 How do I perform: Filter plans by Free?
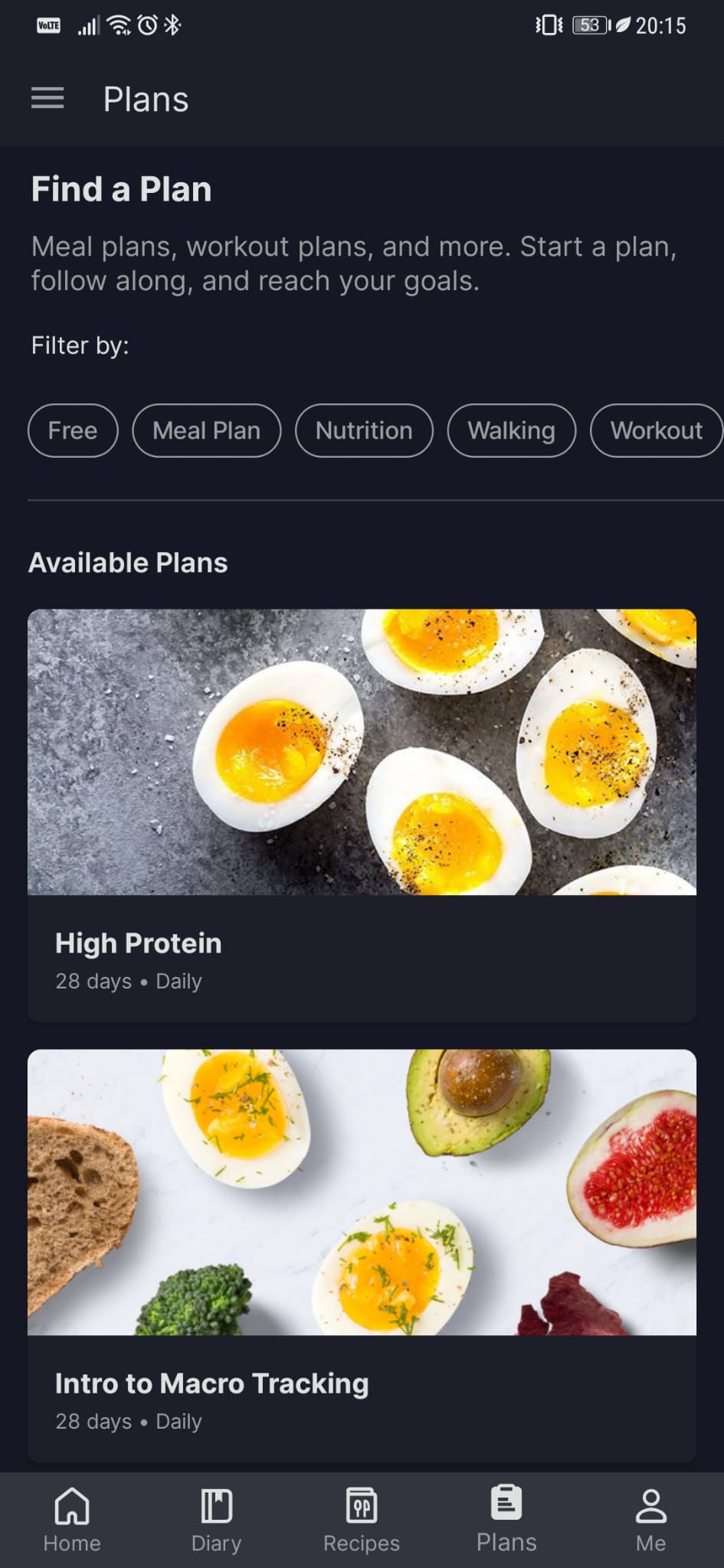73,430
